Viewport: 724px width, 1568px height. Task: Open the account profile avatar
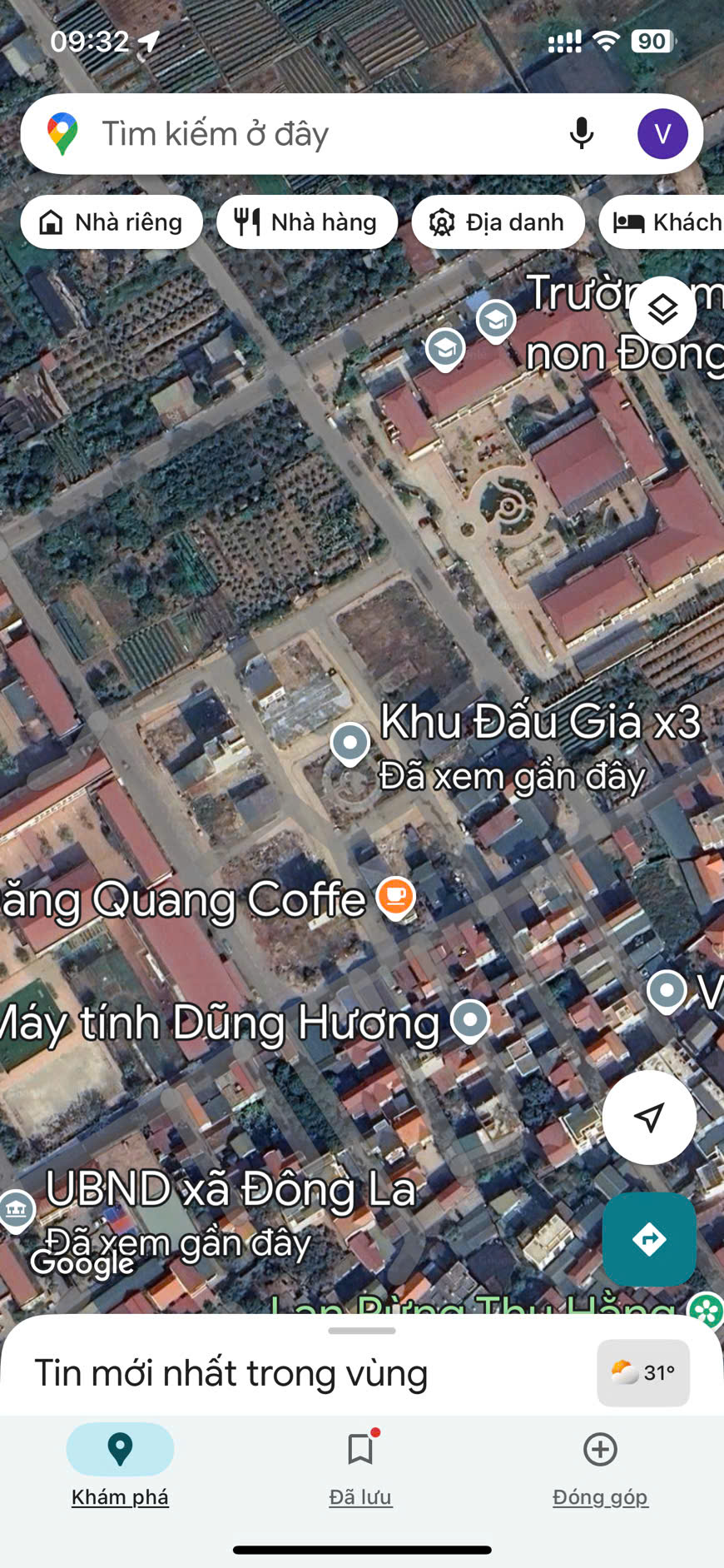[x=662, y=134]
